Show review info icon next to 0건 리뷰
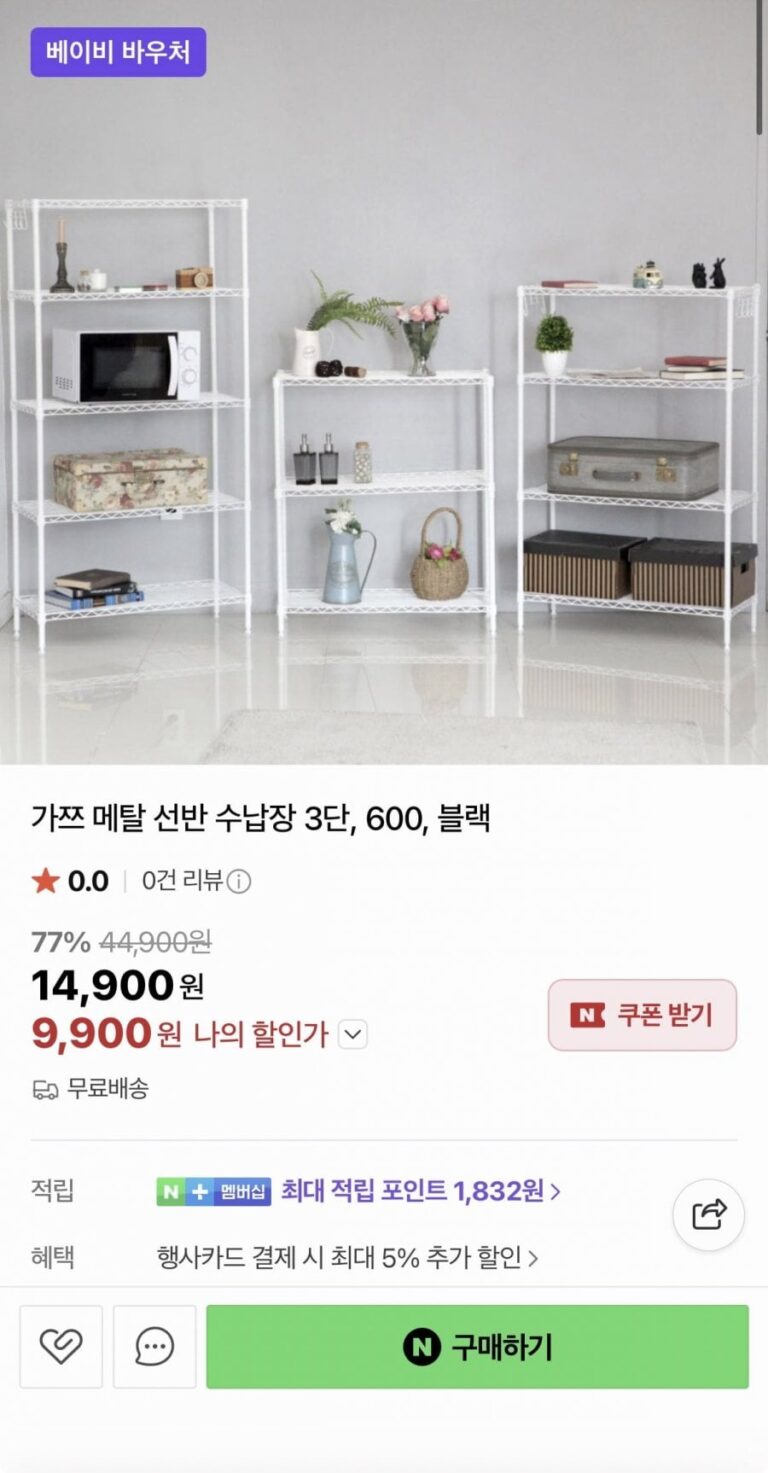Viewport: 768px width, 1473px height. pos(239,881)
